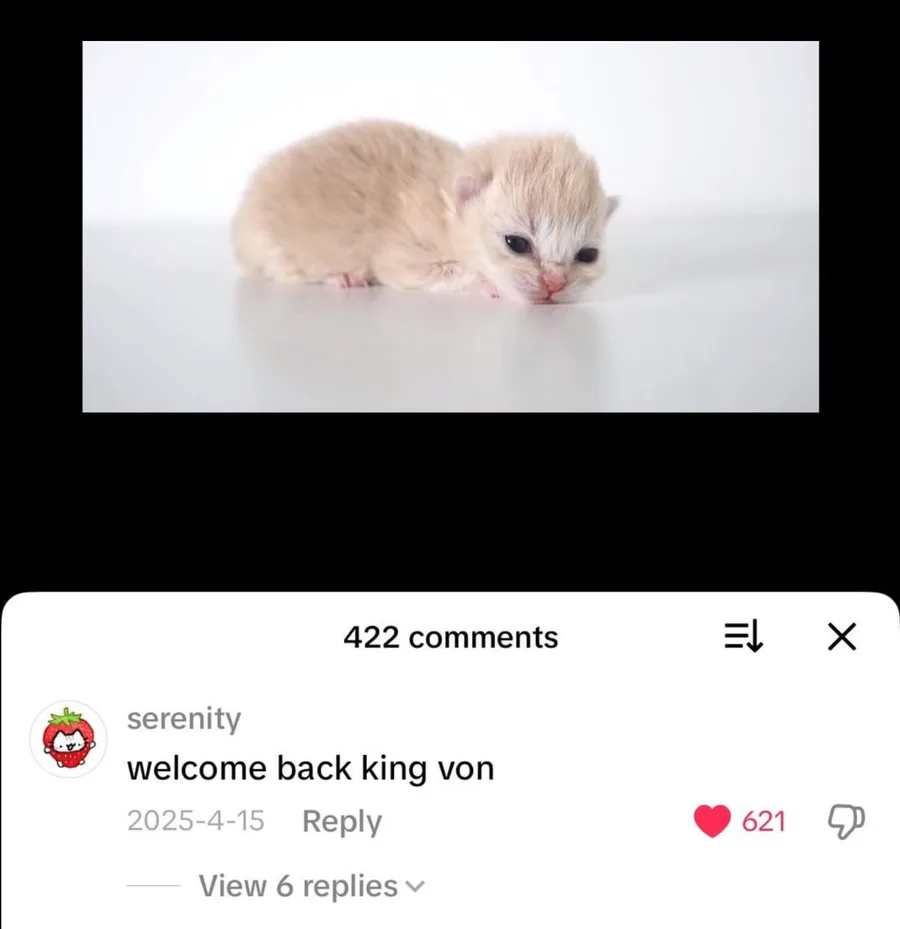
Task: Open serenity's username
Action: point(184,719)
